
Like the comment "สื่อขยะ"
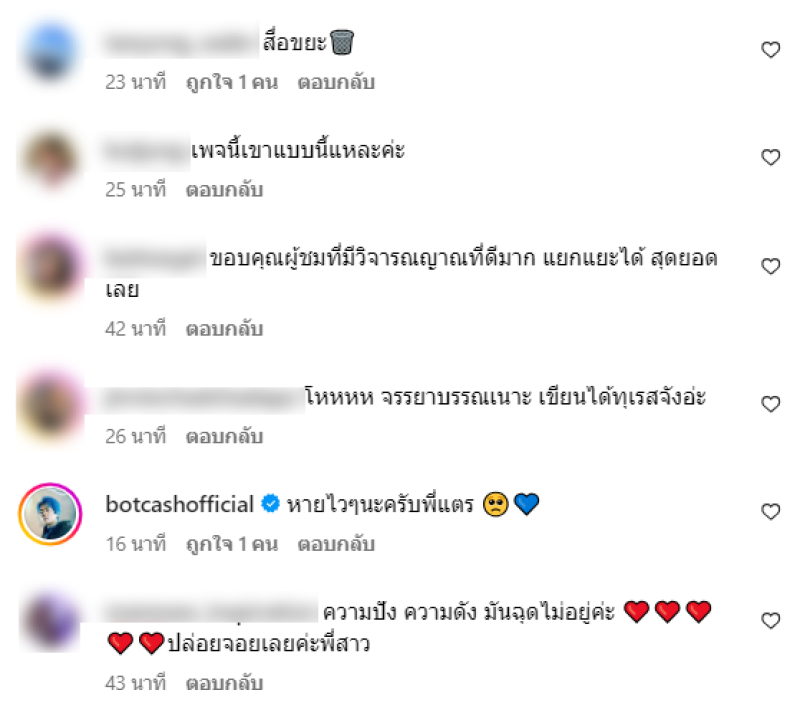pos(770,50)
